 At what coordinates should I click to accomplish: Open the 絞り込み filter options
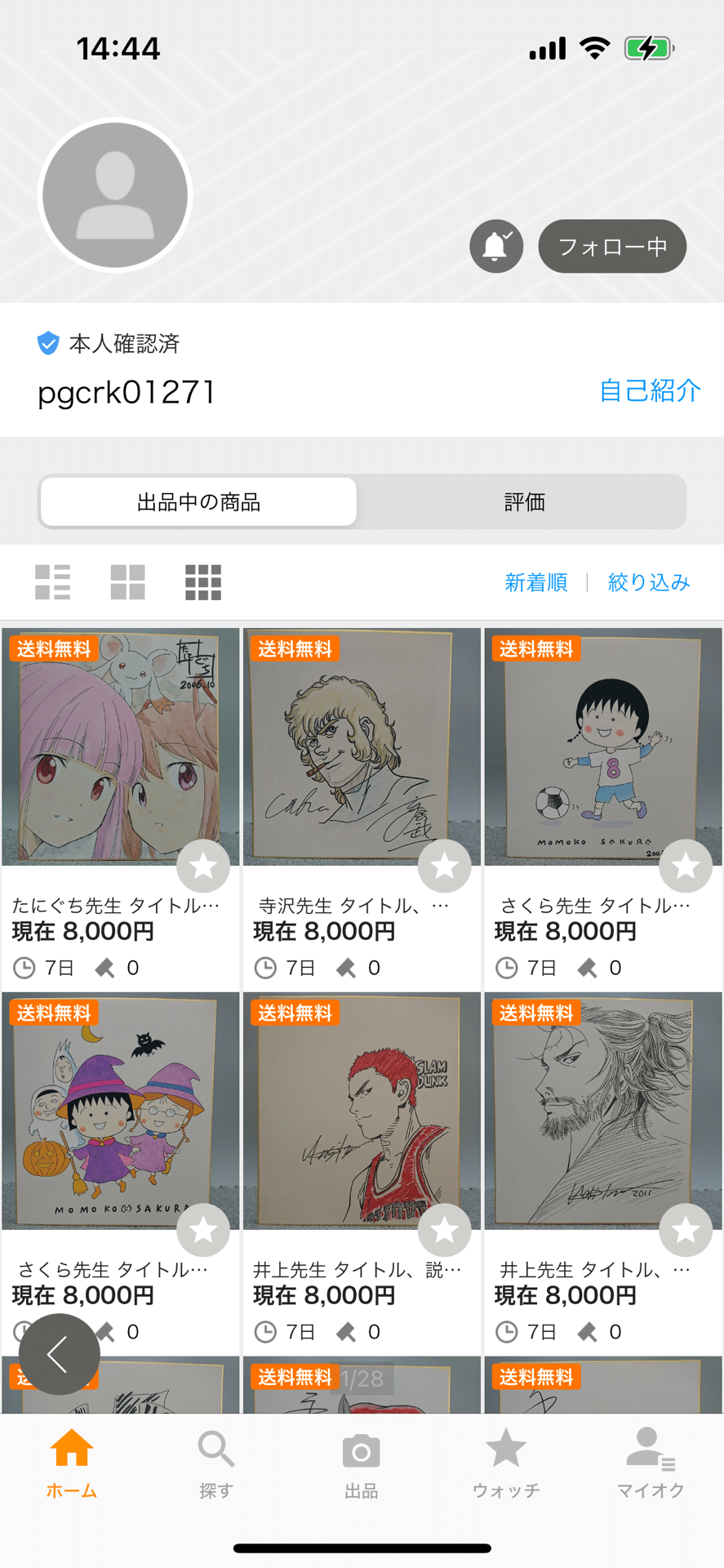[x=647, y=581]
